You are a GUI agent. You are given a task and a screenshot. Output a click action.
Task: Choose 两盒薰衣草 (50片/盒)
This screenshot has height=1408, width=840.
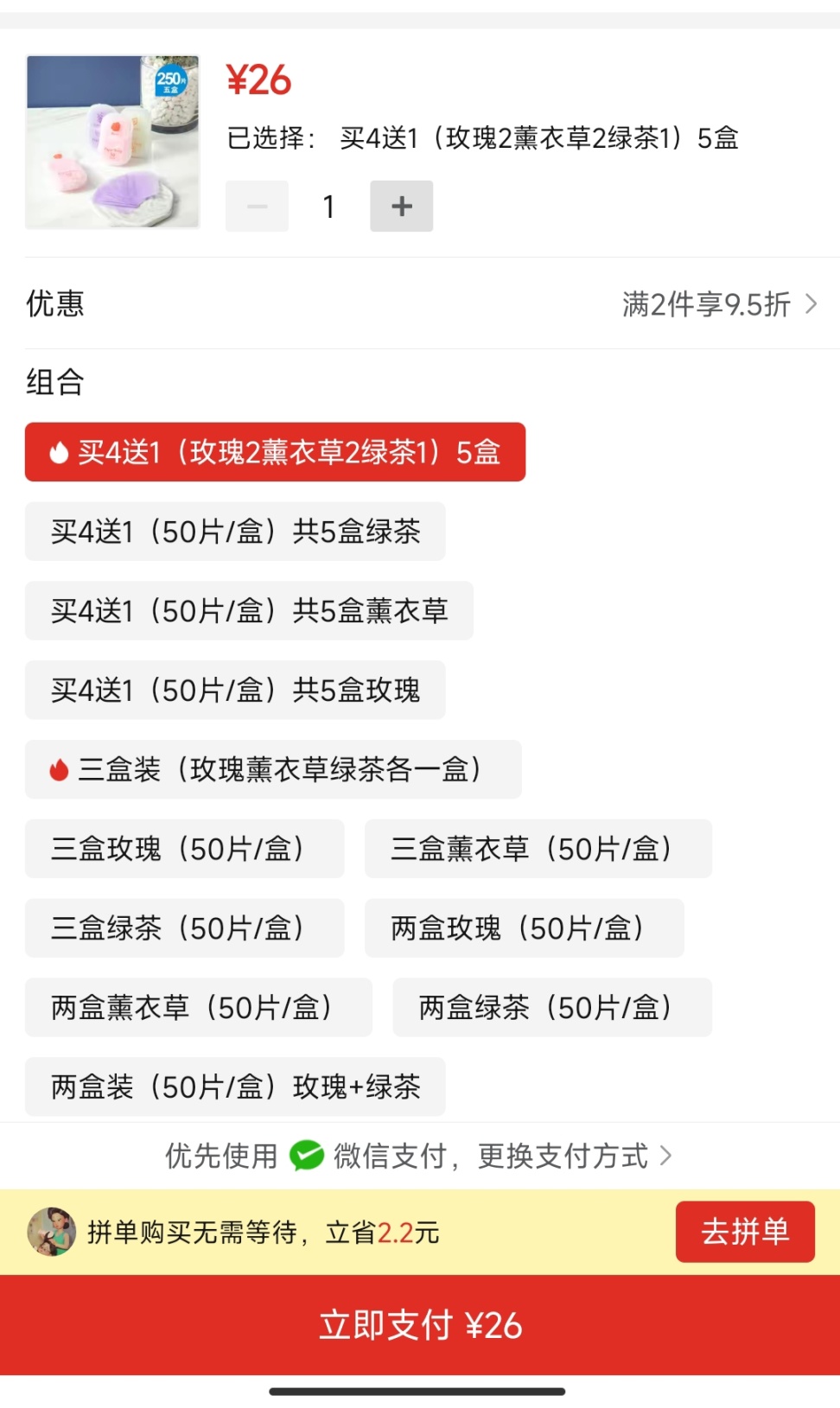[x=198, y=1008]
